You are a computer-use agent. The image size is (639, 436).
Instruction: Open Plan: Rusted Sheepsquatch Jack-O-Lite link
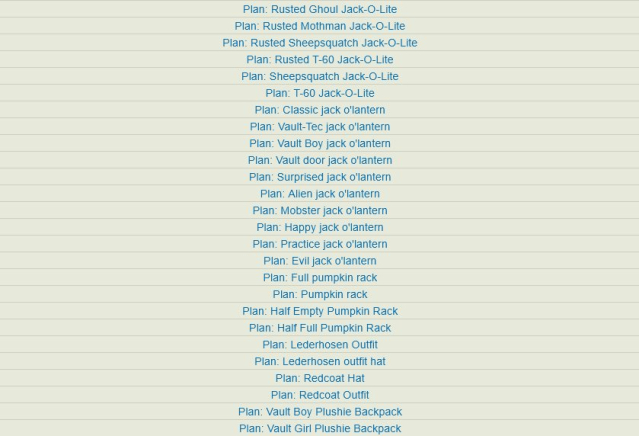[319, 43]
